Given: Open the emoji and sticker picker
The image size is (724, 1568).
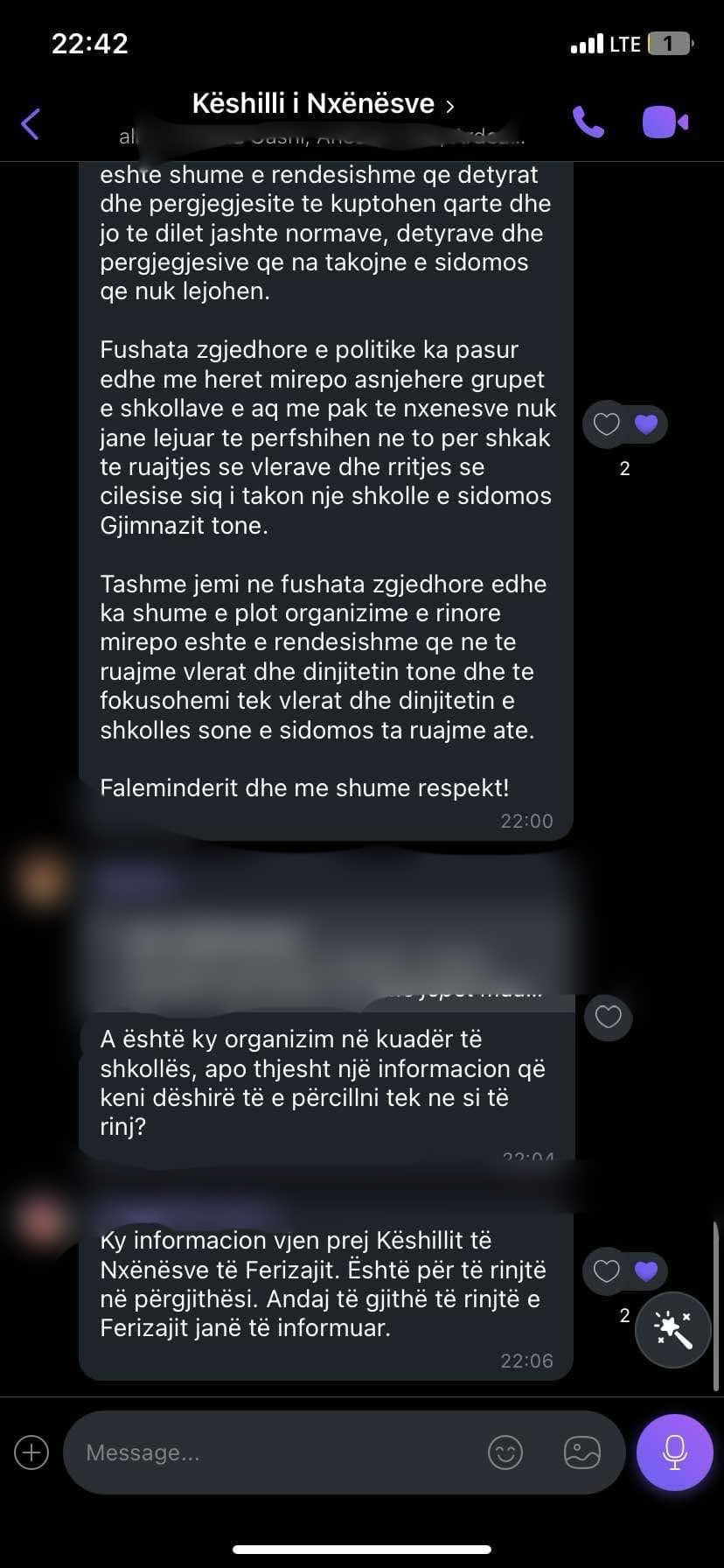Looking at the screenshot, I should coord(505,1452).
